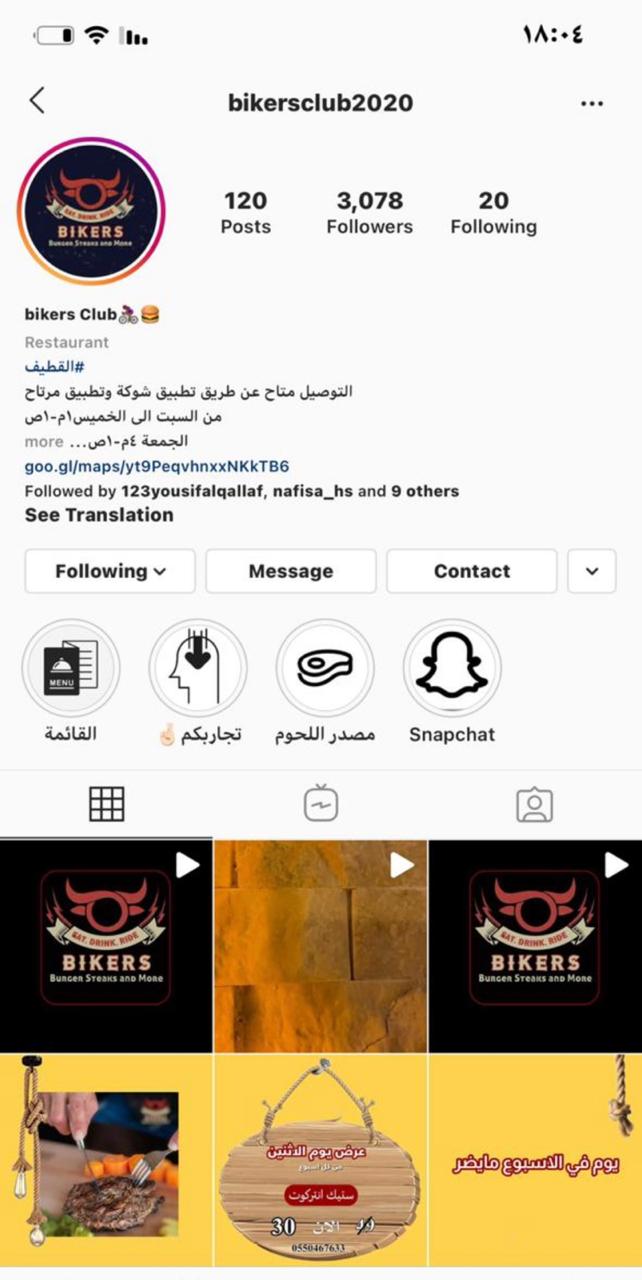Open the مصدر اللحوم highlight
The height and width of the screenshot is (1280, 642).
(x=325, y=667)
